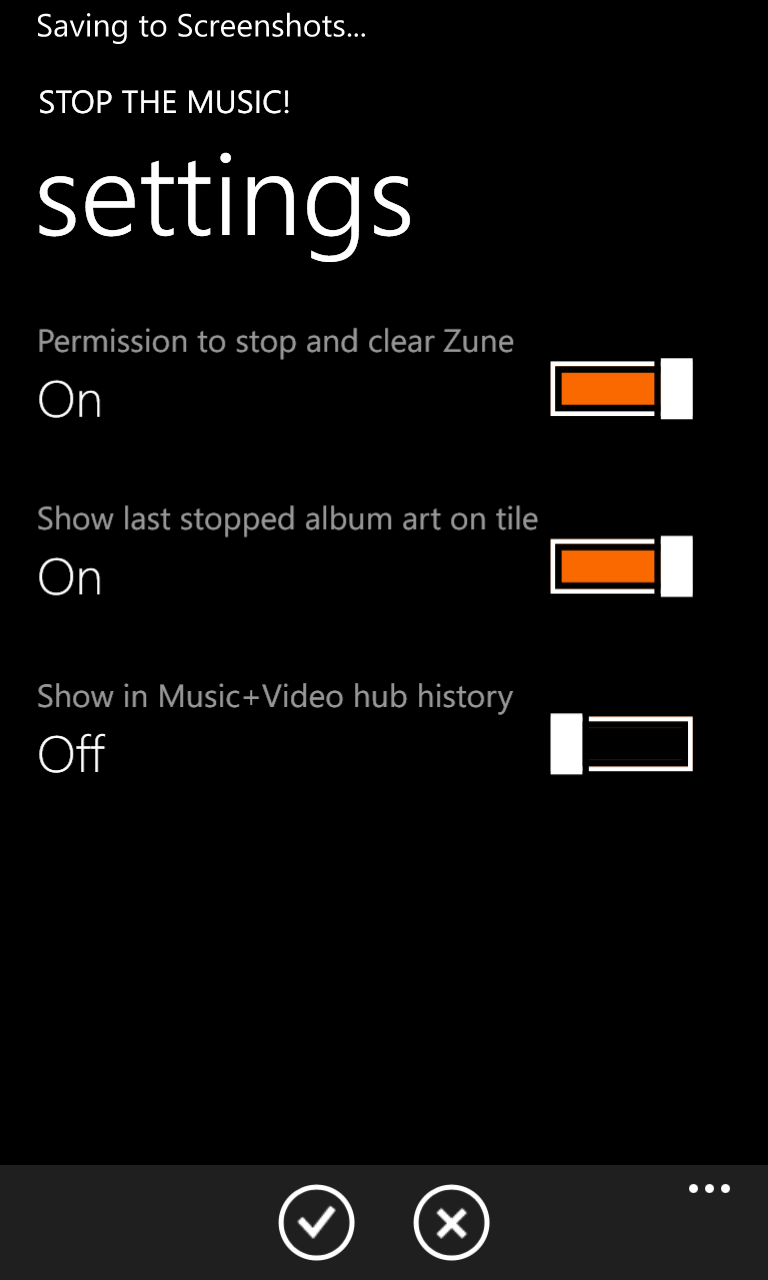Confirm settings with the checkmark button
This screenshot has width=768, height=1280.
click(x=316, y=1222)
